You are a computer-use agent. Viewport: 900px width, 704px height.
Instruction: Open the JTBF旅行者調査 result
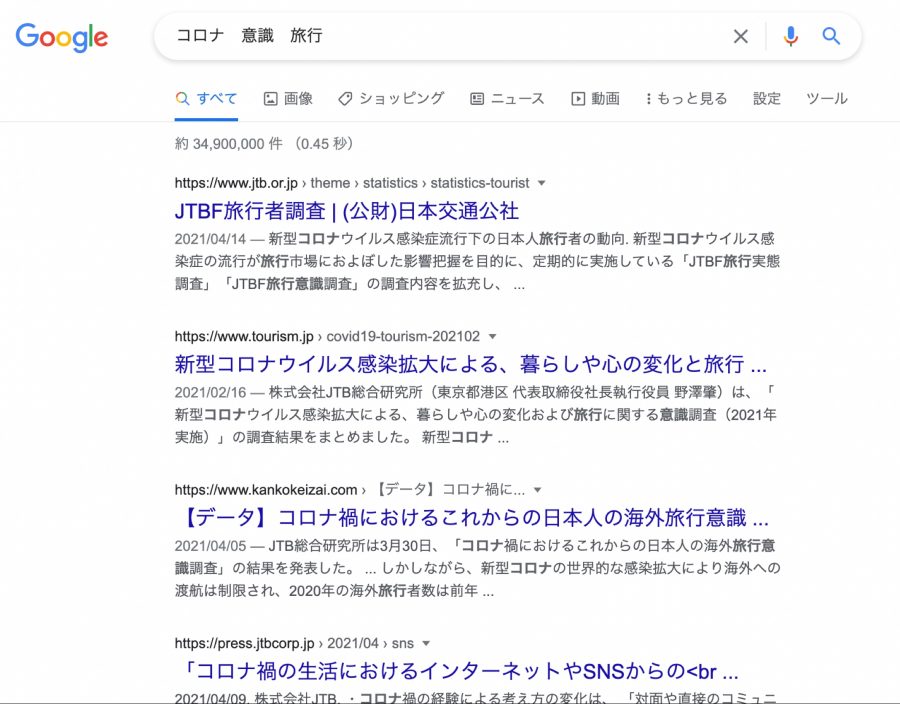(x=347, y=211)
